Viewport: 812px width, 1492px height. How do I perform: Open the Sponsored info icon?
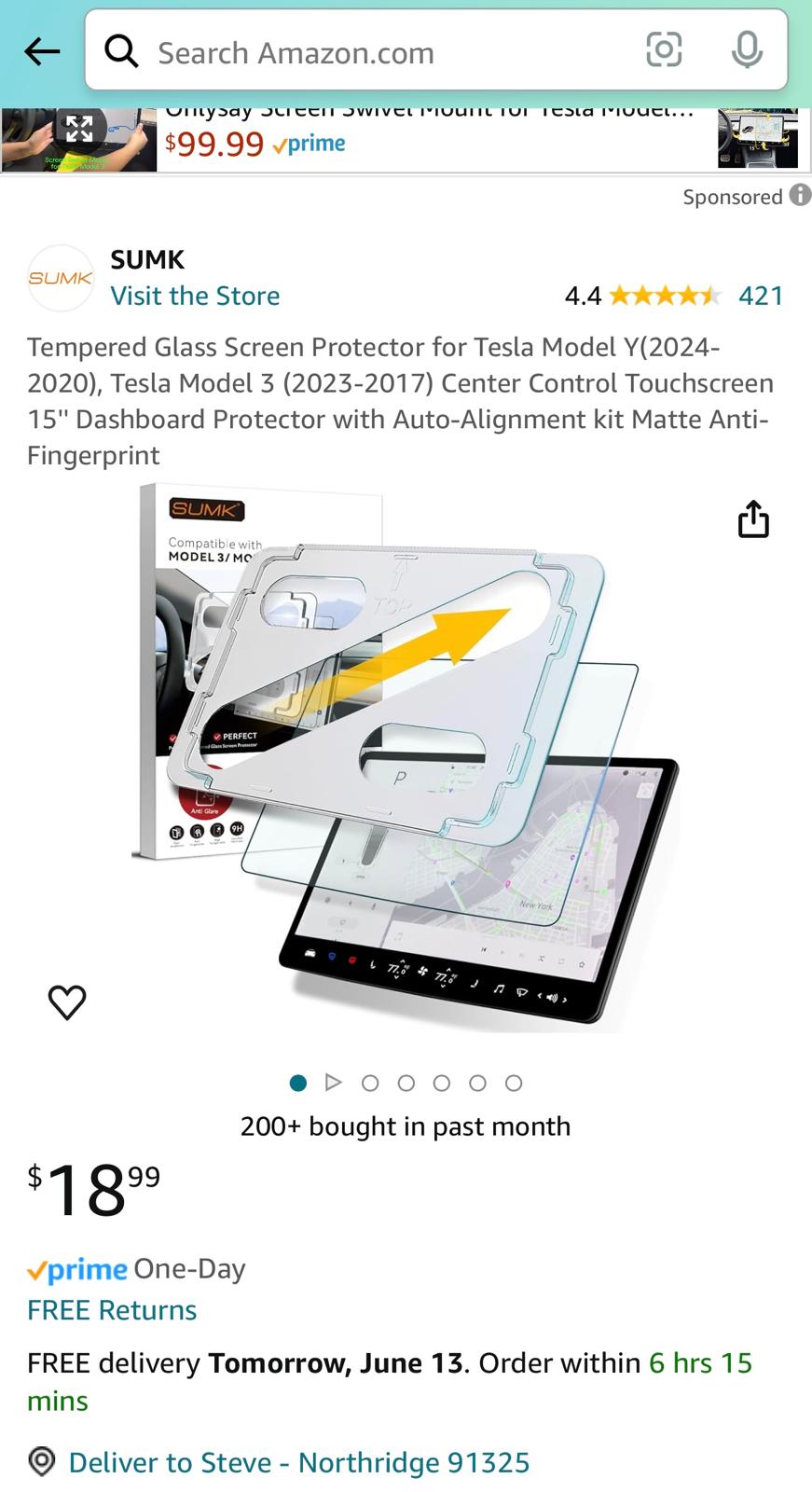coord(799,195)
